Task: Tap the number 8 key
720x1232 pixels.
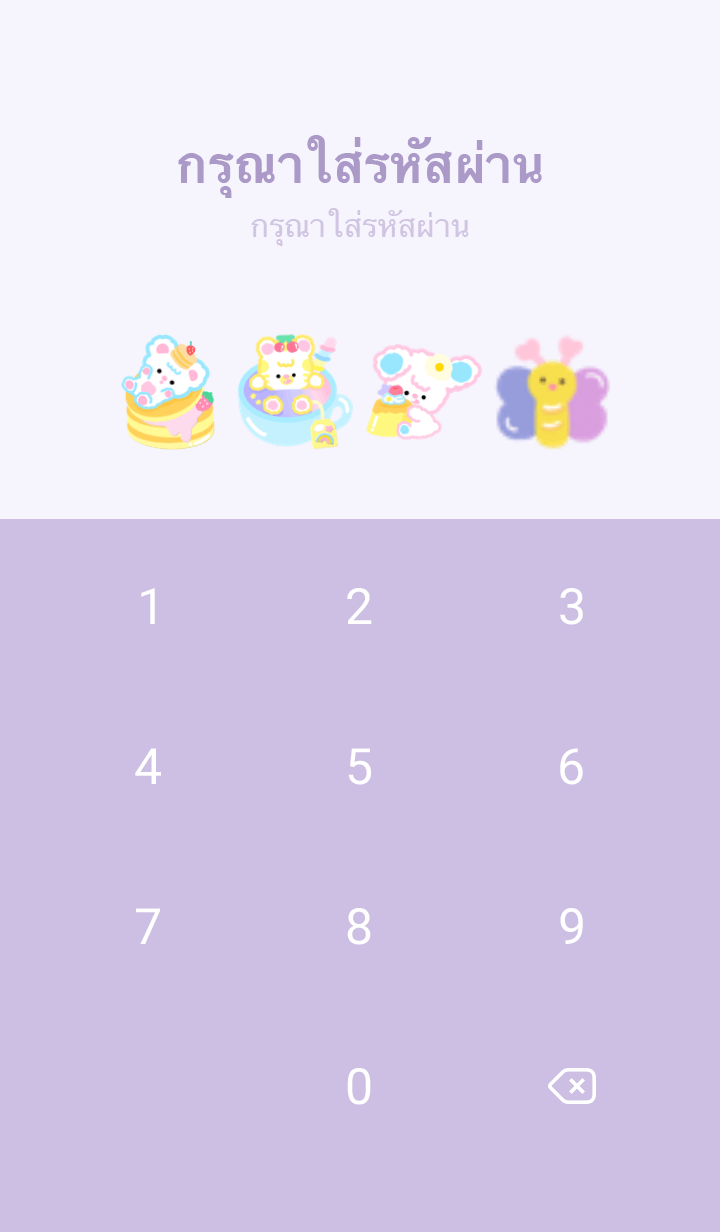Action: pyautogui.click(x=359, y=927)
